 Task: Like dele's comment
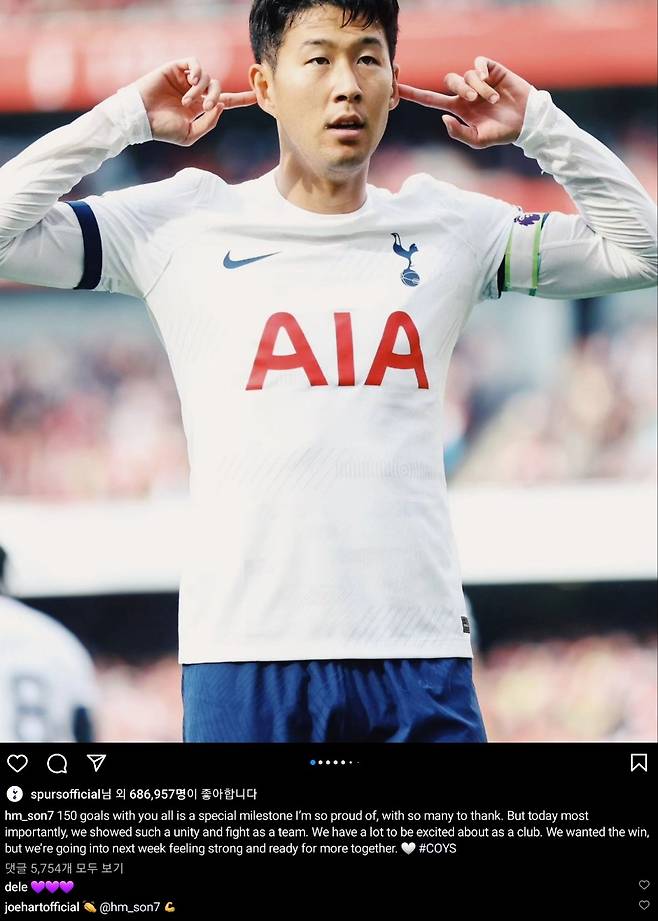pos(644,886)
